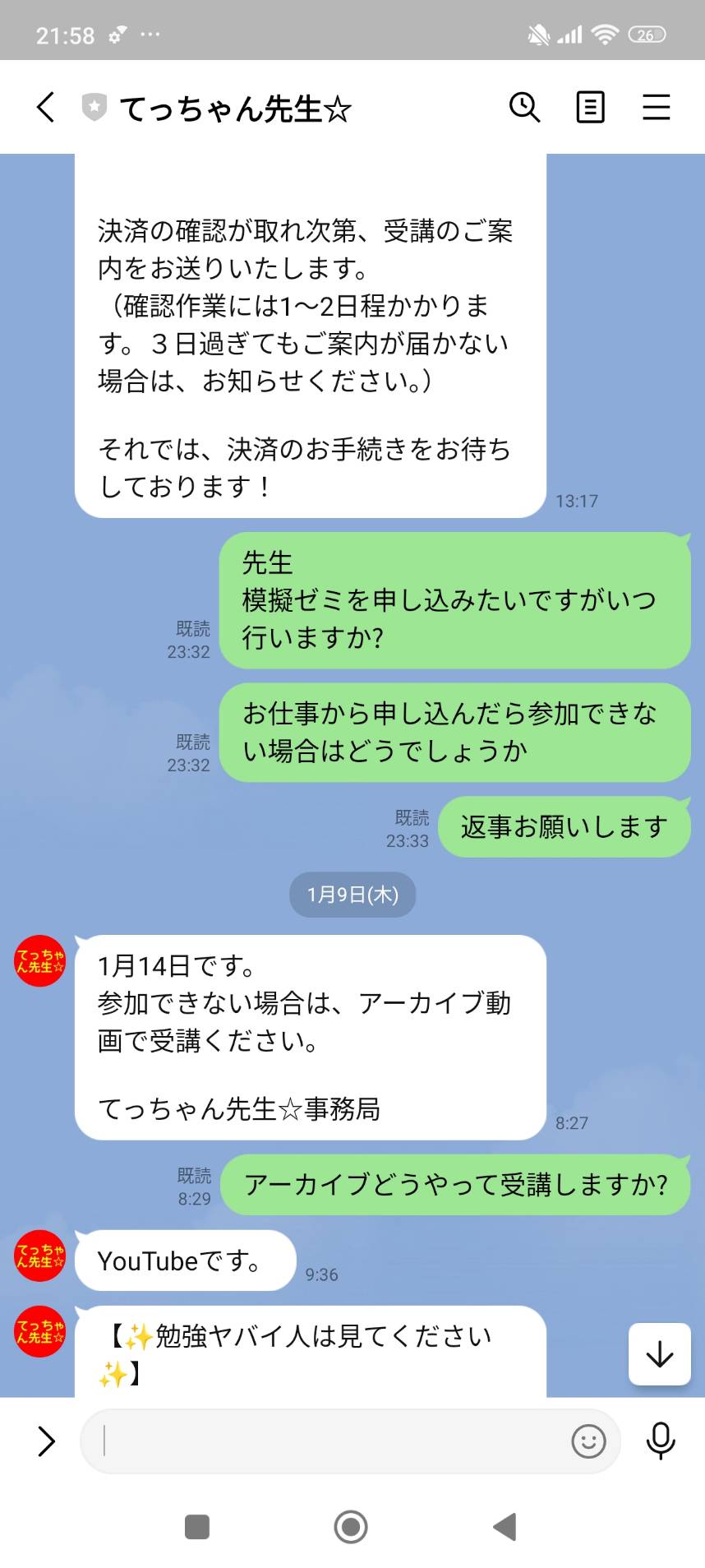705x1568 pixels.
Task: Open sender avatar beside 1月14日です message
Action: point(40,960)
